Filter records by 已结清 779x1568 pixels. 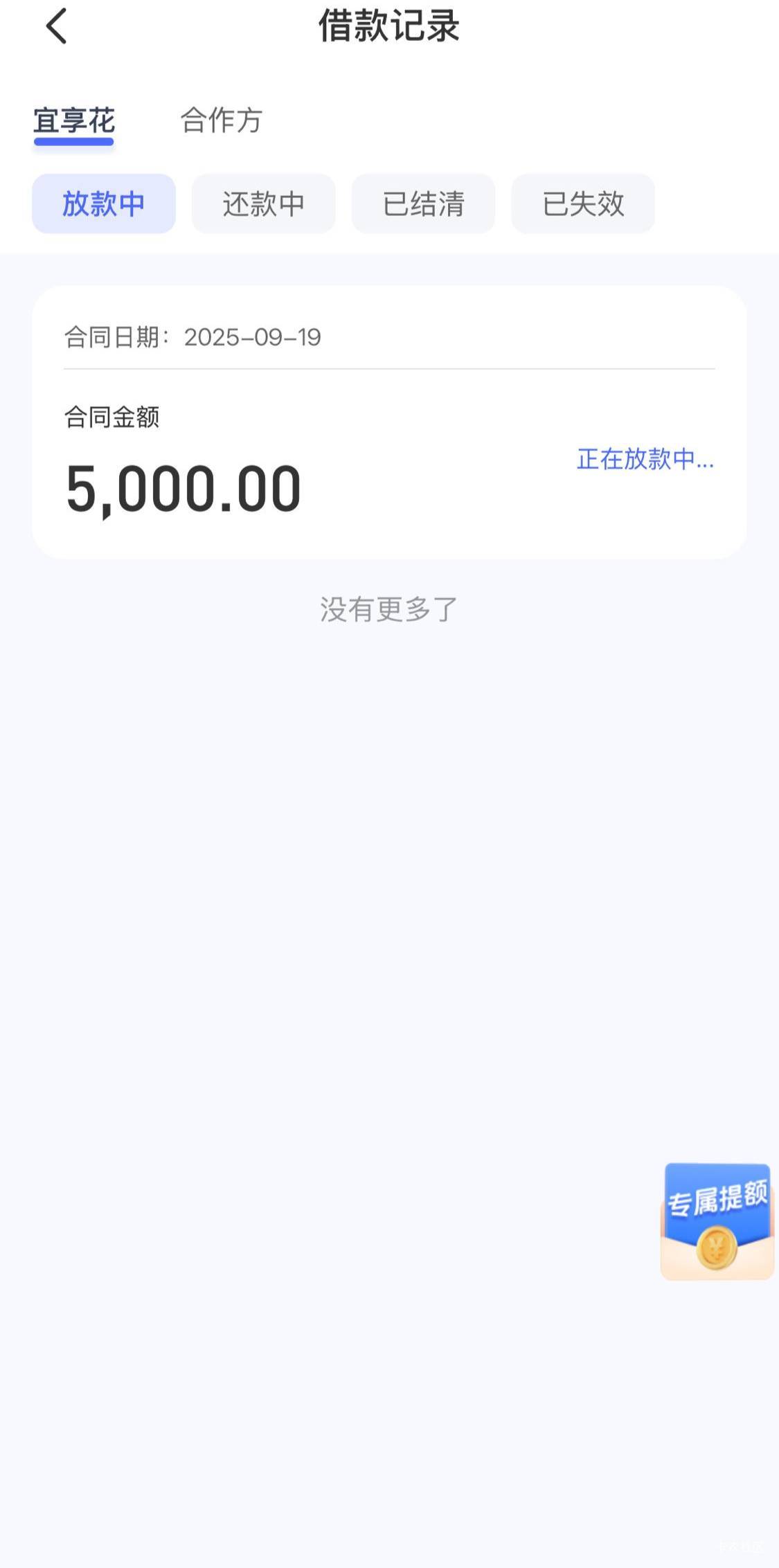[423, 204]
